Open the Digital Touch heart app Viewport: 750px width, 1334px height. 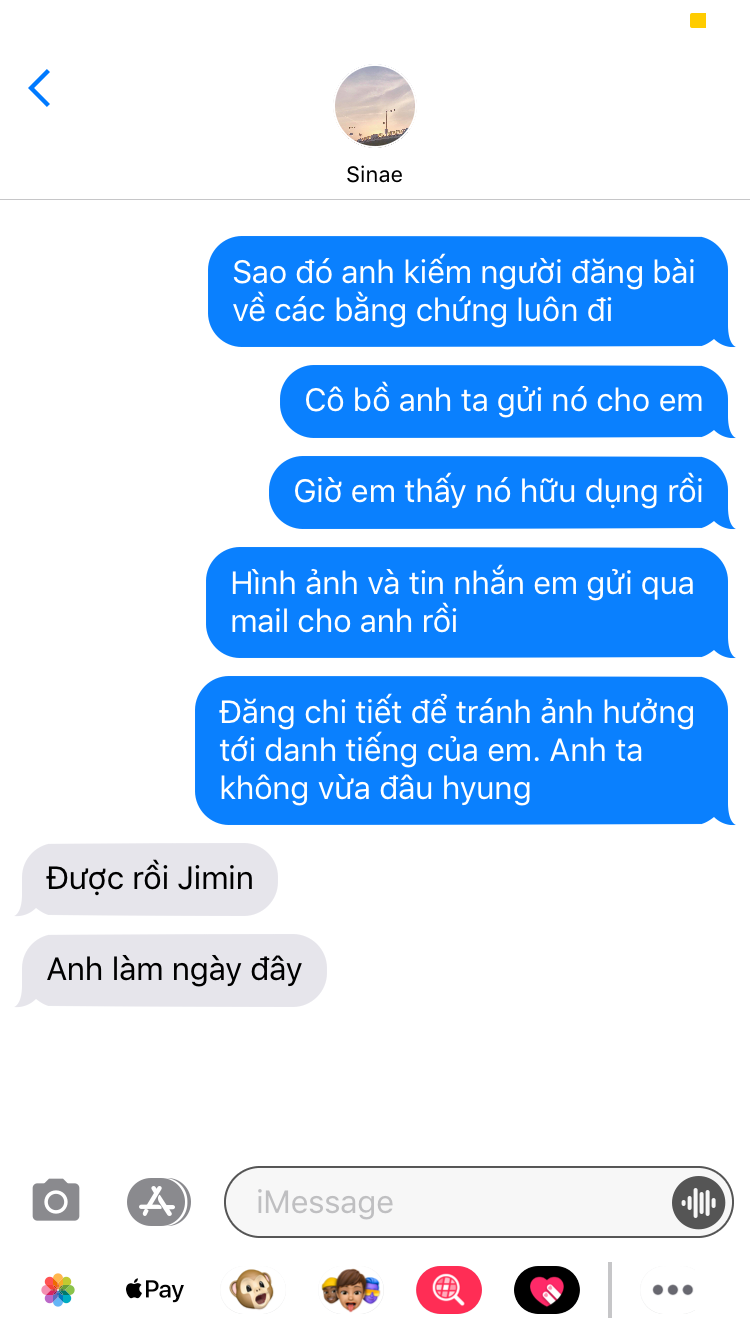click(x=546, y=1290)
